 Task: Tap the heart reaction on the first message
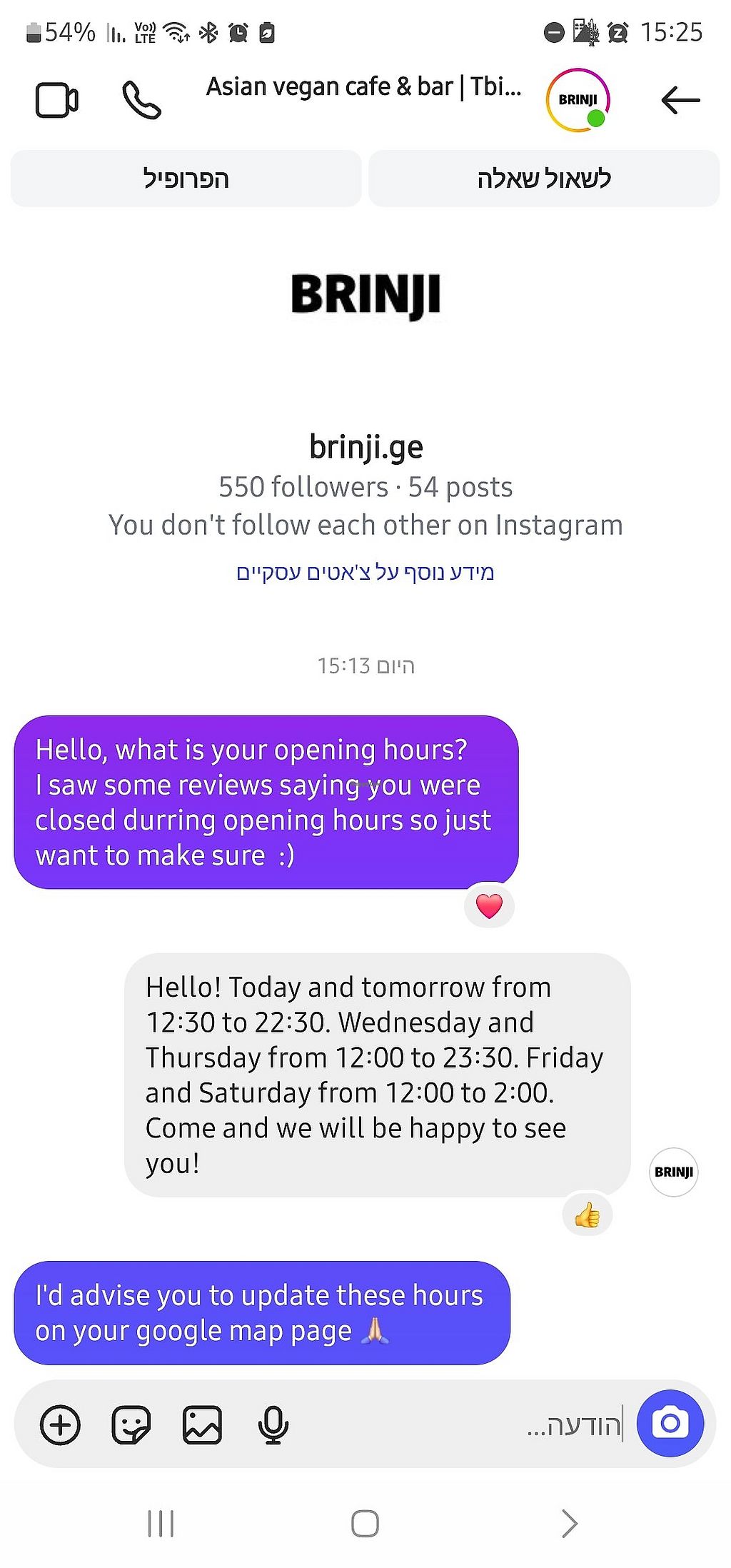point(489,905)
